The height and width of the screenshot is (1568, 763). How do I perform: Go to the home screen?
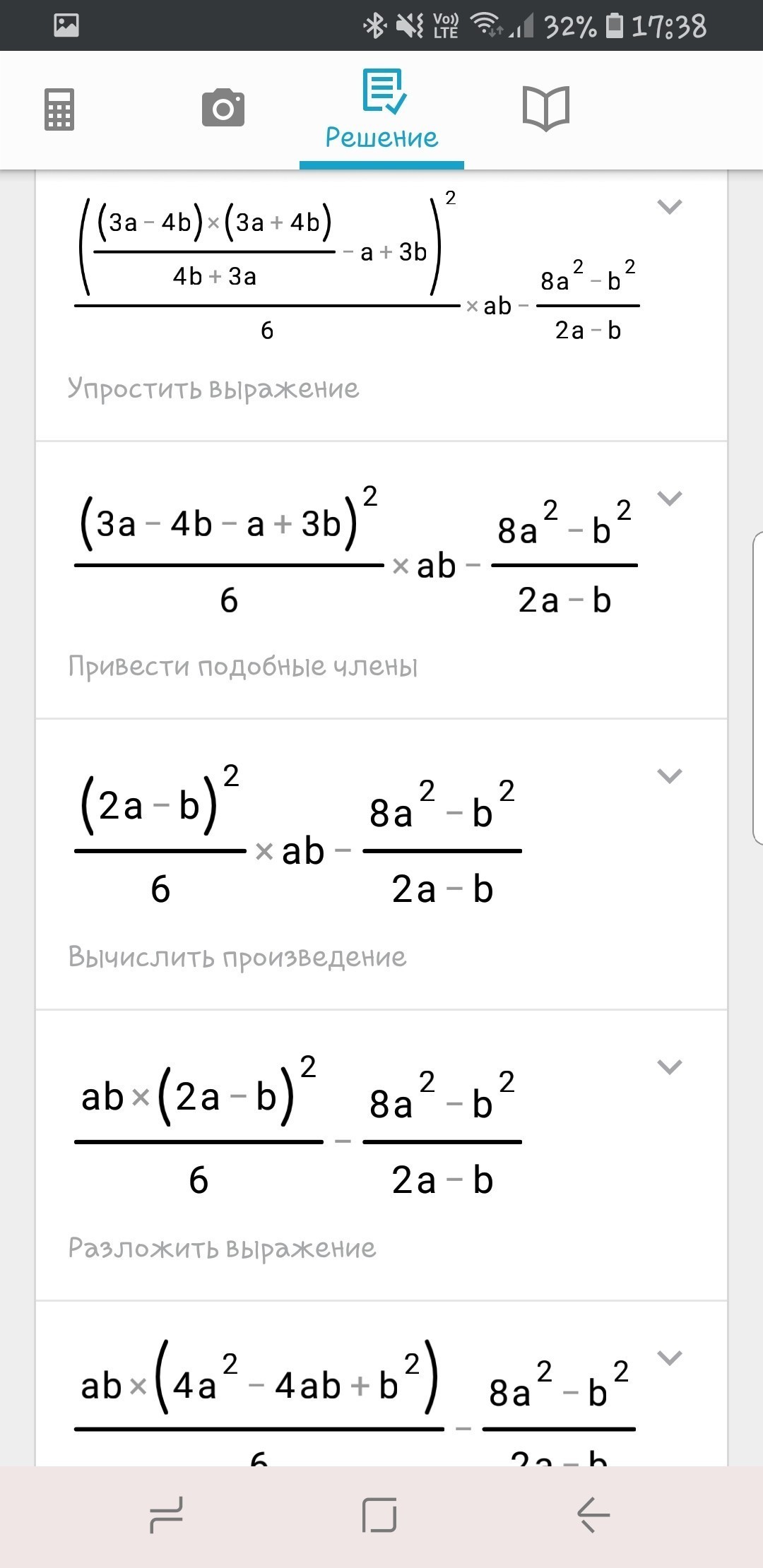click(x=379, y=1516)
